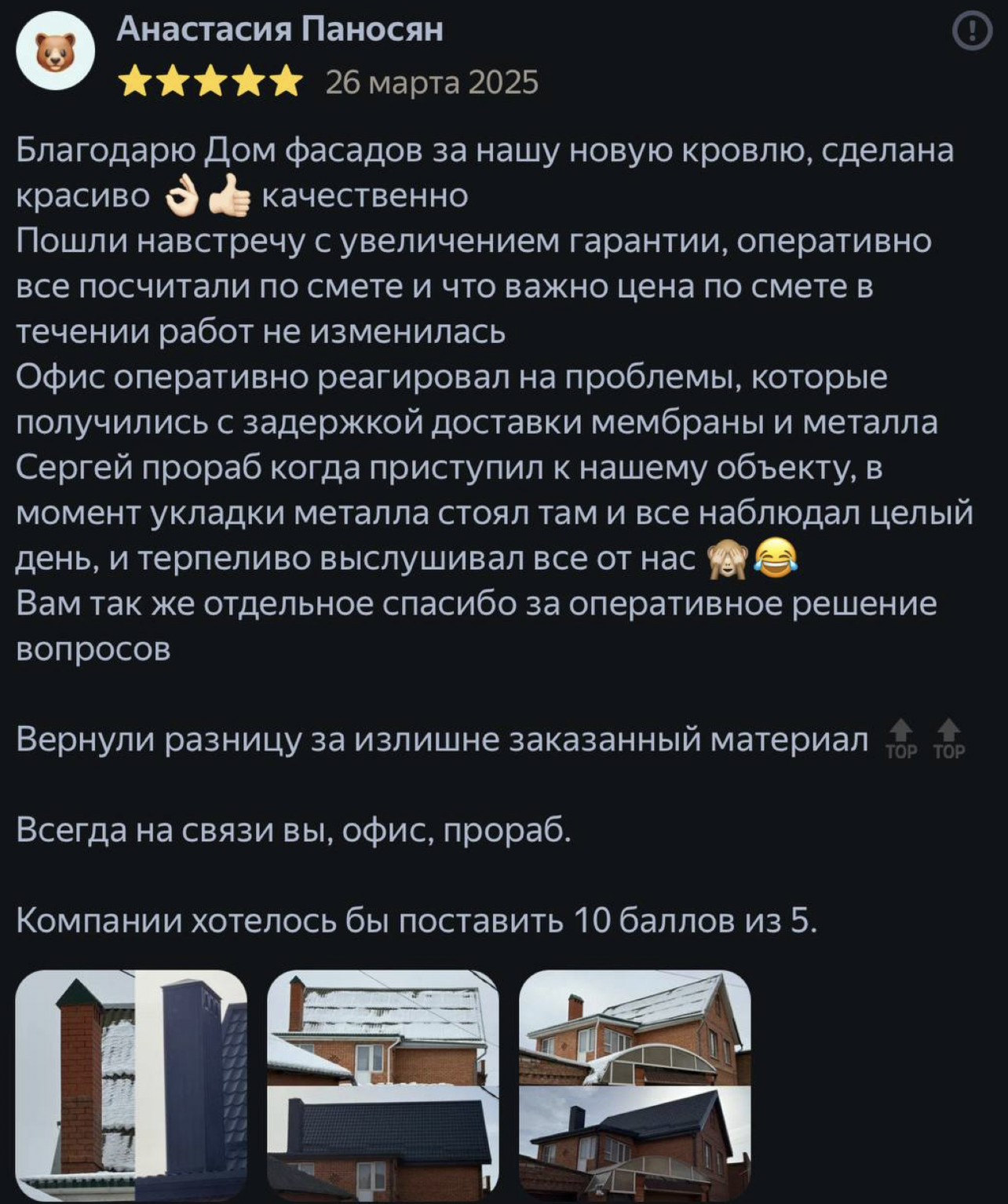Open the chimney comparison photo
The image size is (1008, 1204).
tap(131, 1085)
